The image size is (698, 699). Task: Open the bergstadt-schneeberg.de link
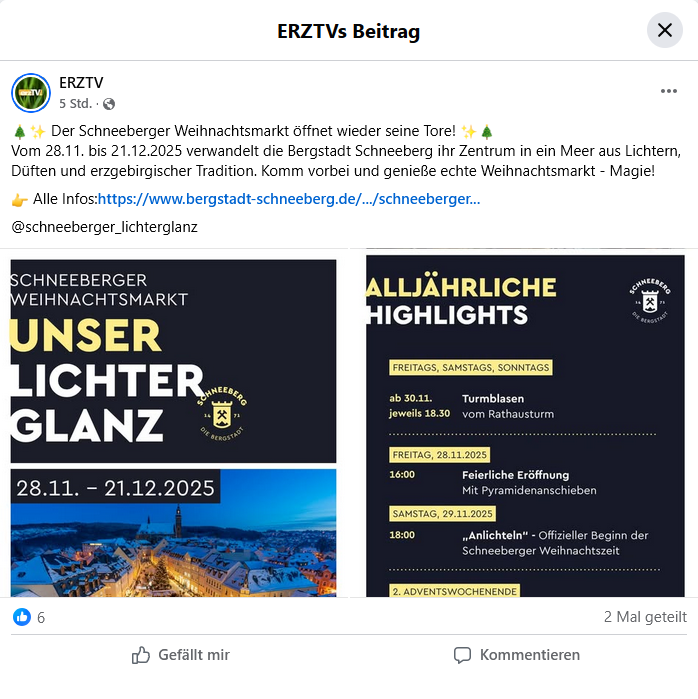click(288, 198)
